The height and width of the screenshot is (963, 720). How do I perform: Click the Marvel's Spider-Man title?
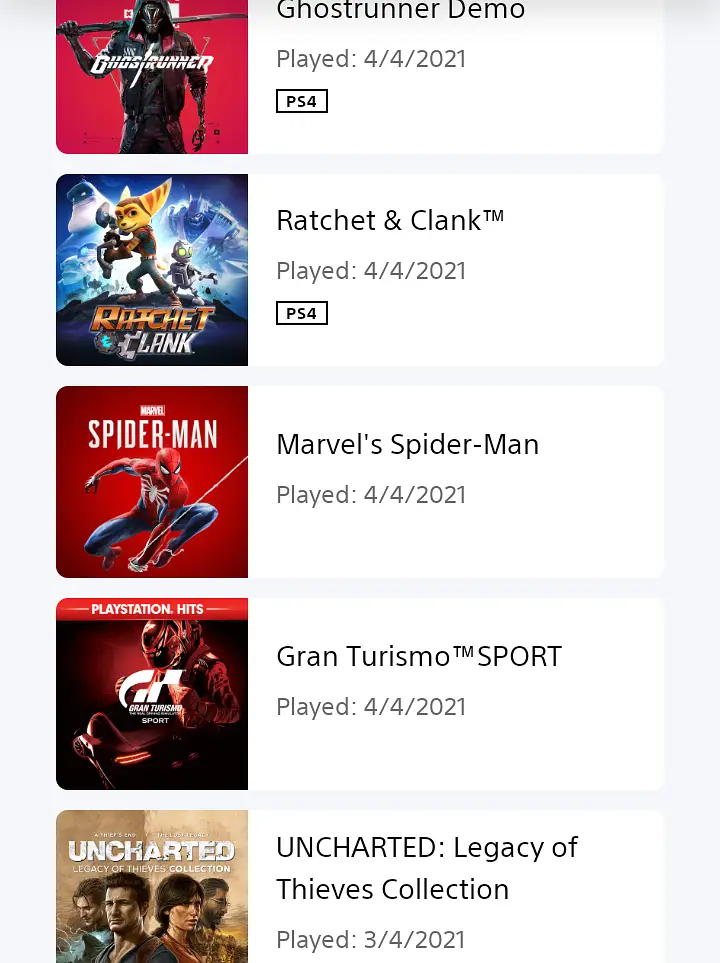[x=407, y=445]
